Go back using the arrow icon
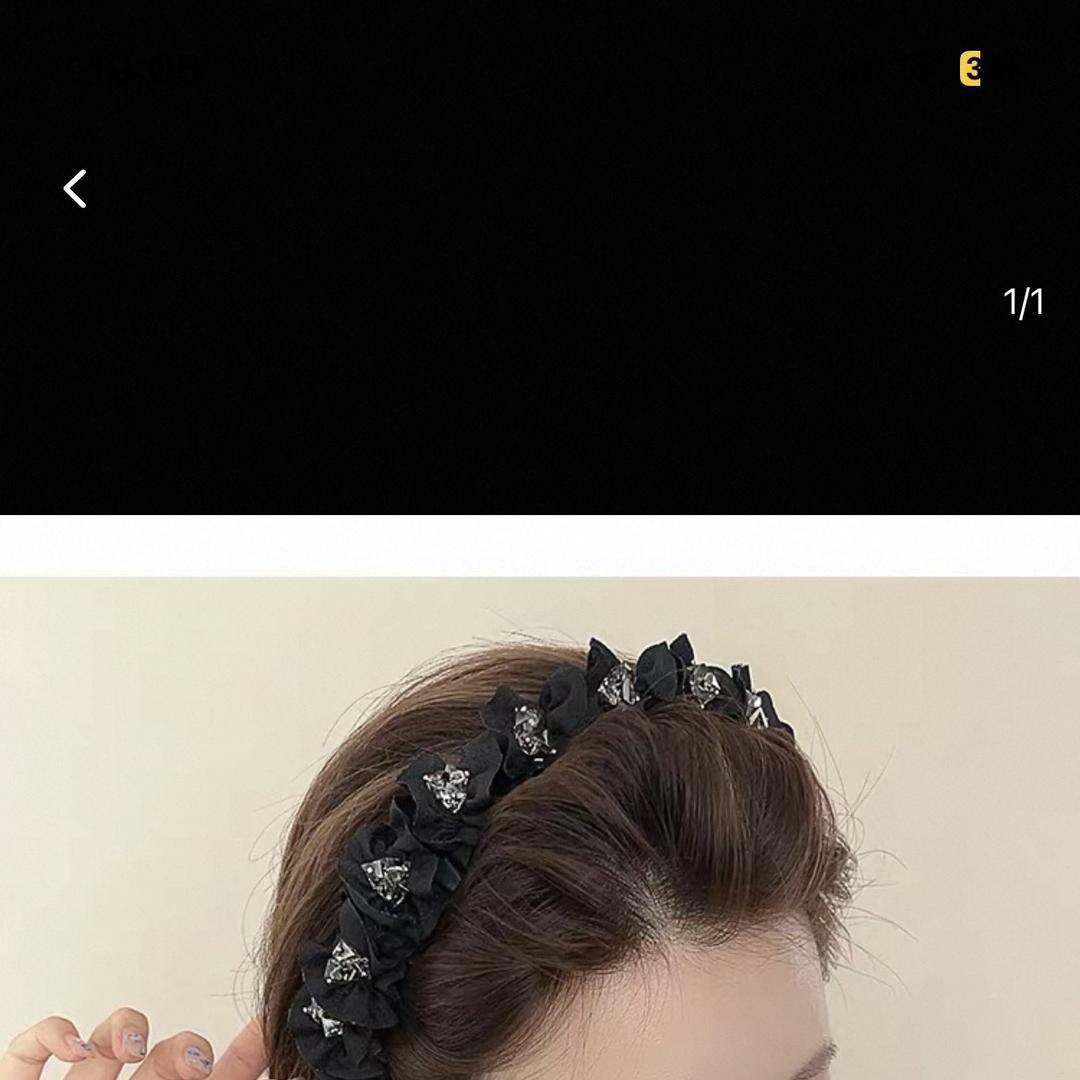Image resolution: width=1080 pixels, height=1080 pixels. 75,188
